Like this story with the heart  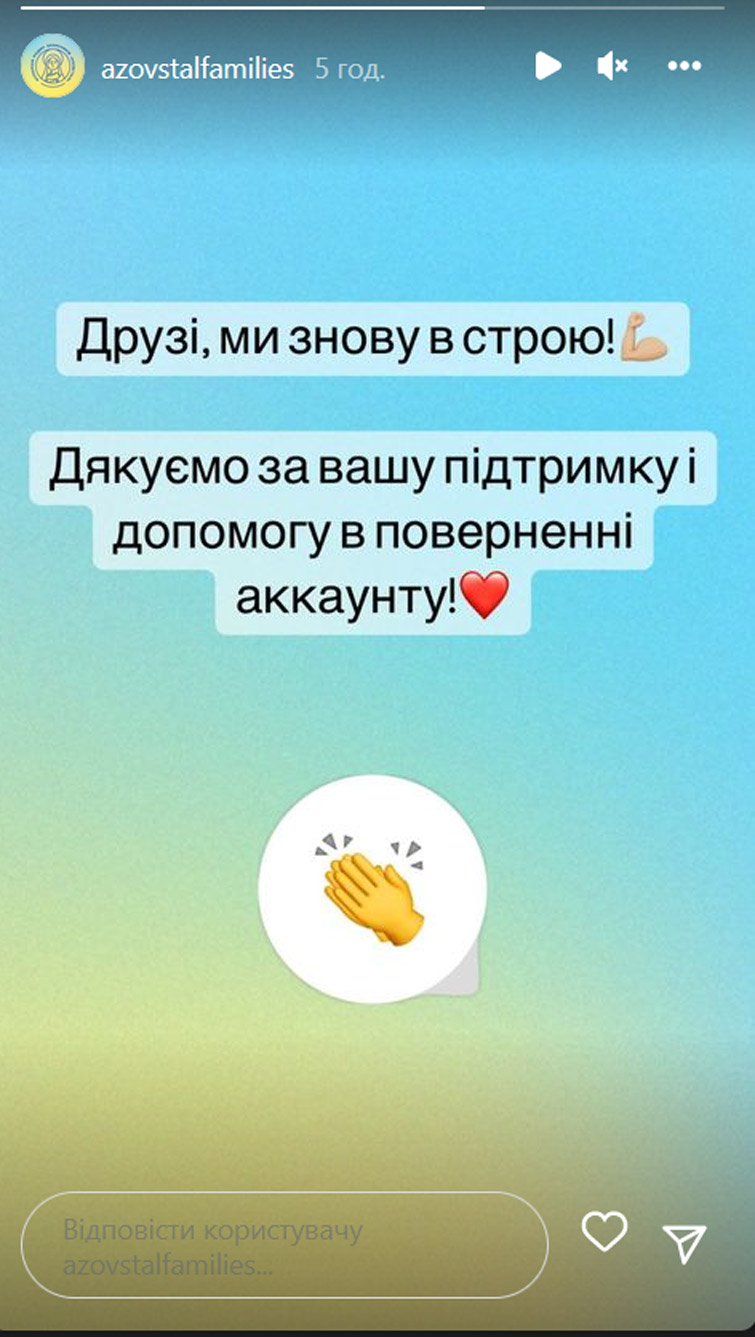click(x=604, y=1231)
